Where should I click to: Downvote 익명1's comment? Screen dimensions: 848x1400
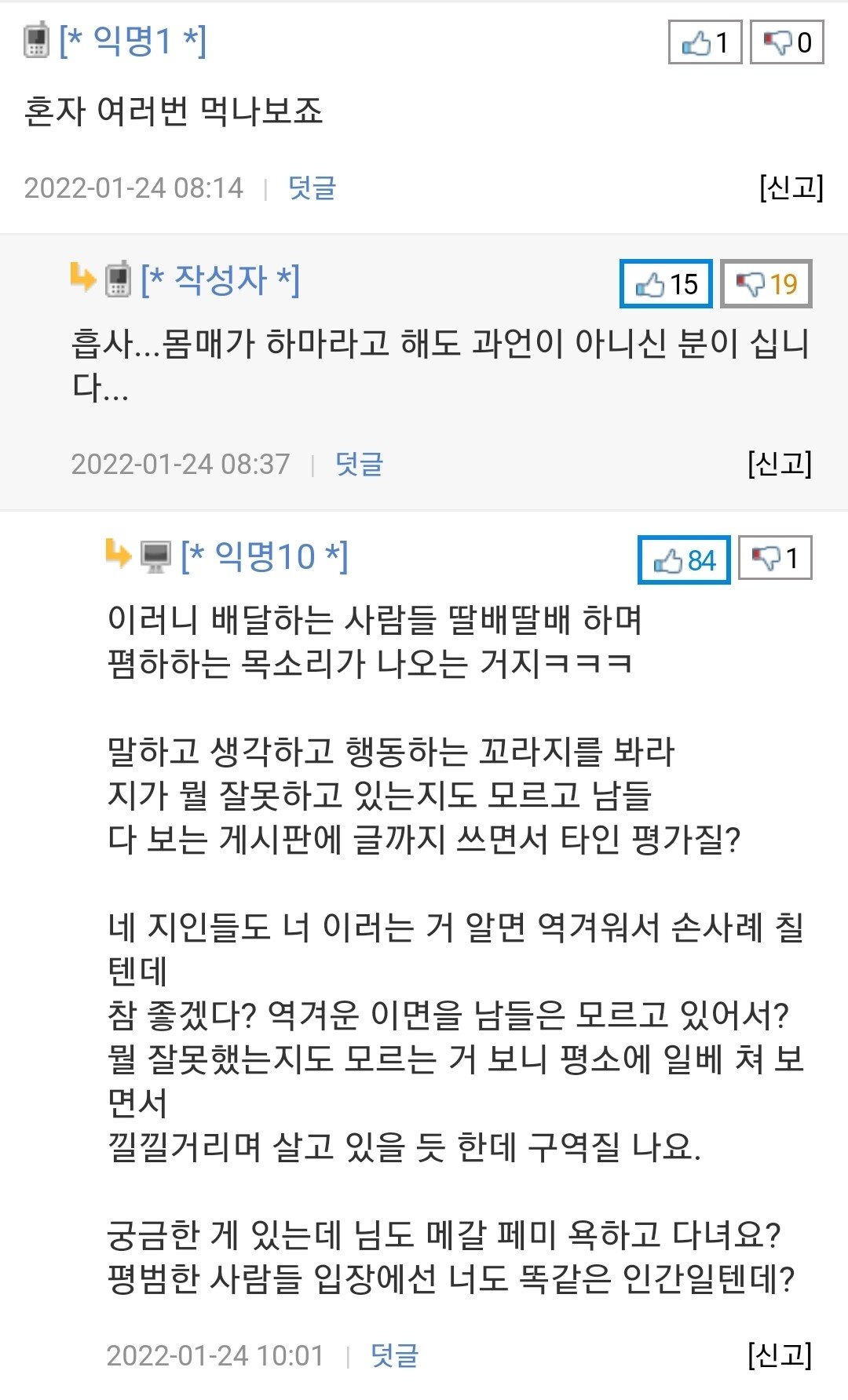787,42
